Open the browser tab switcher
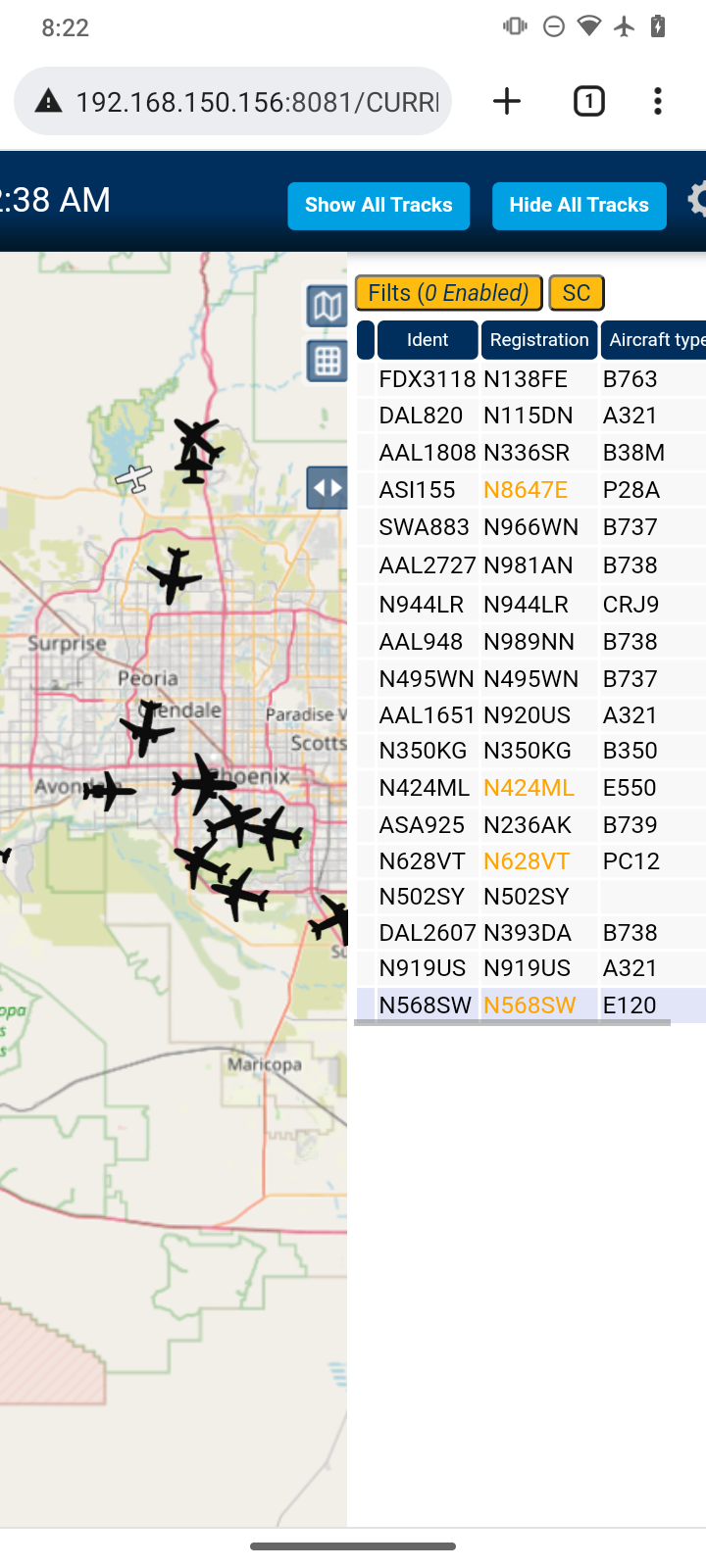 click(589, 101)
